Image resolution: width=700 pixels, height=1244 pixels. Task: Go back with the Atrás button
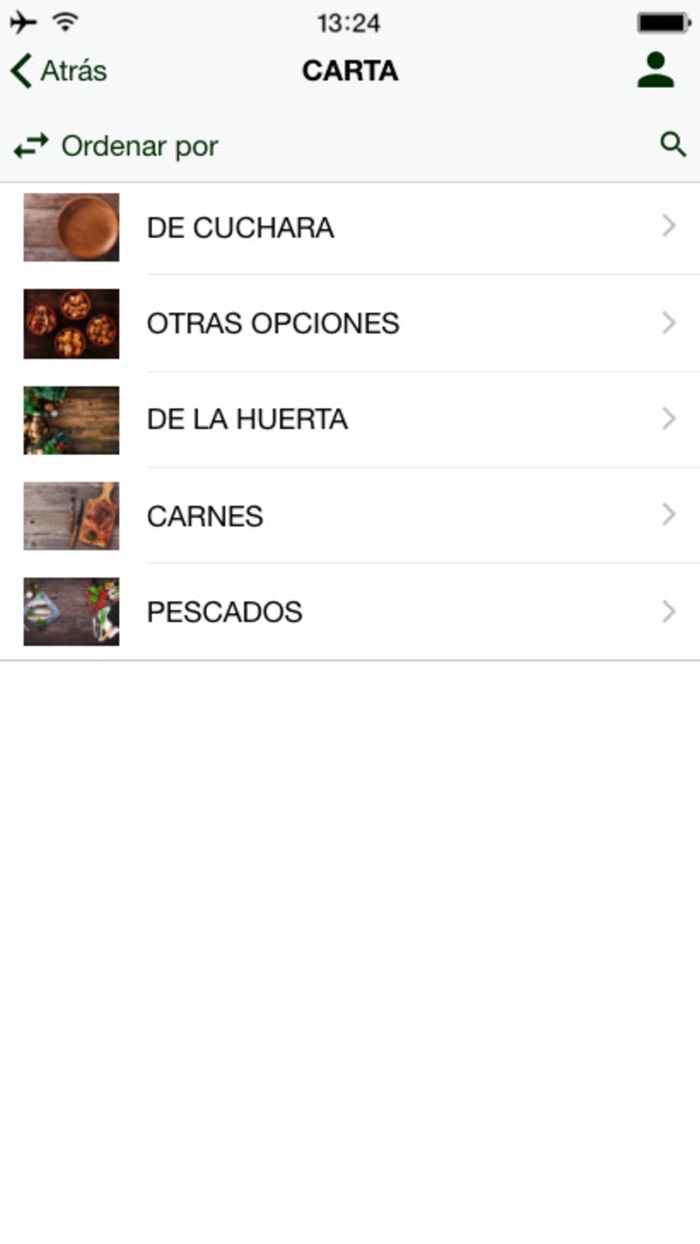58,71
